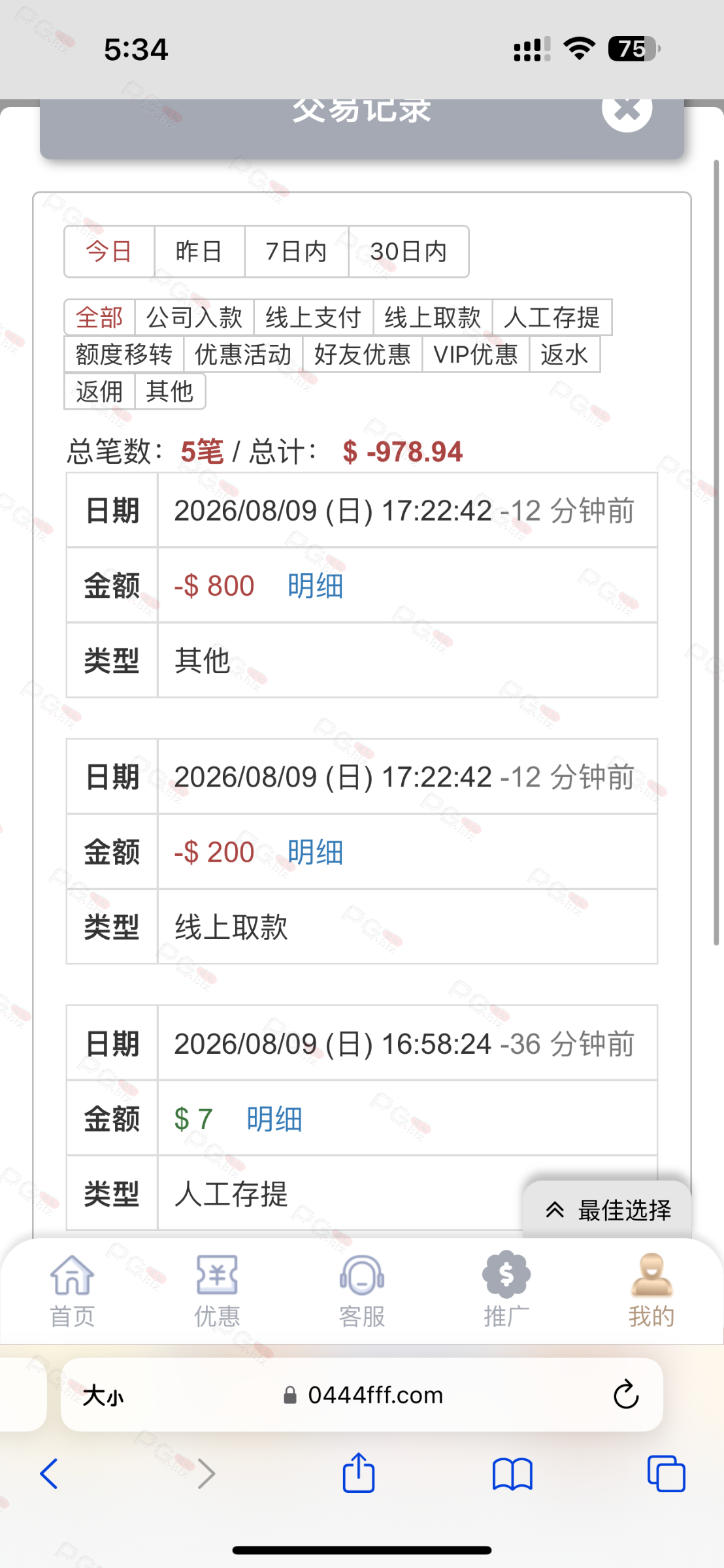Filter by 人工存提
This screenshot has height=1568, width=724.
click(x=552, y=318)
